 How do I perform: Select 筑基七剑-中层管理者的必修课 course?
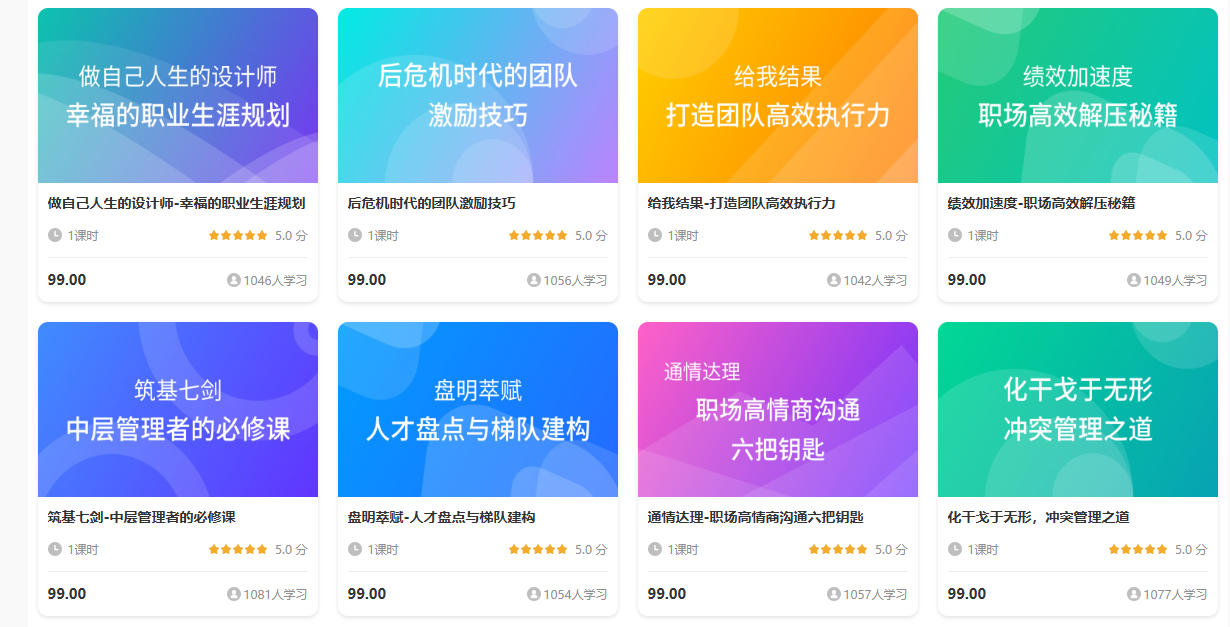pos(177,410)
